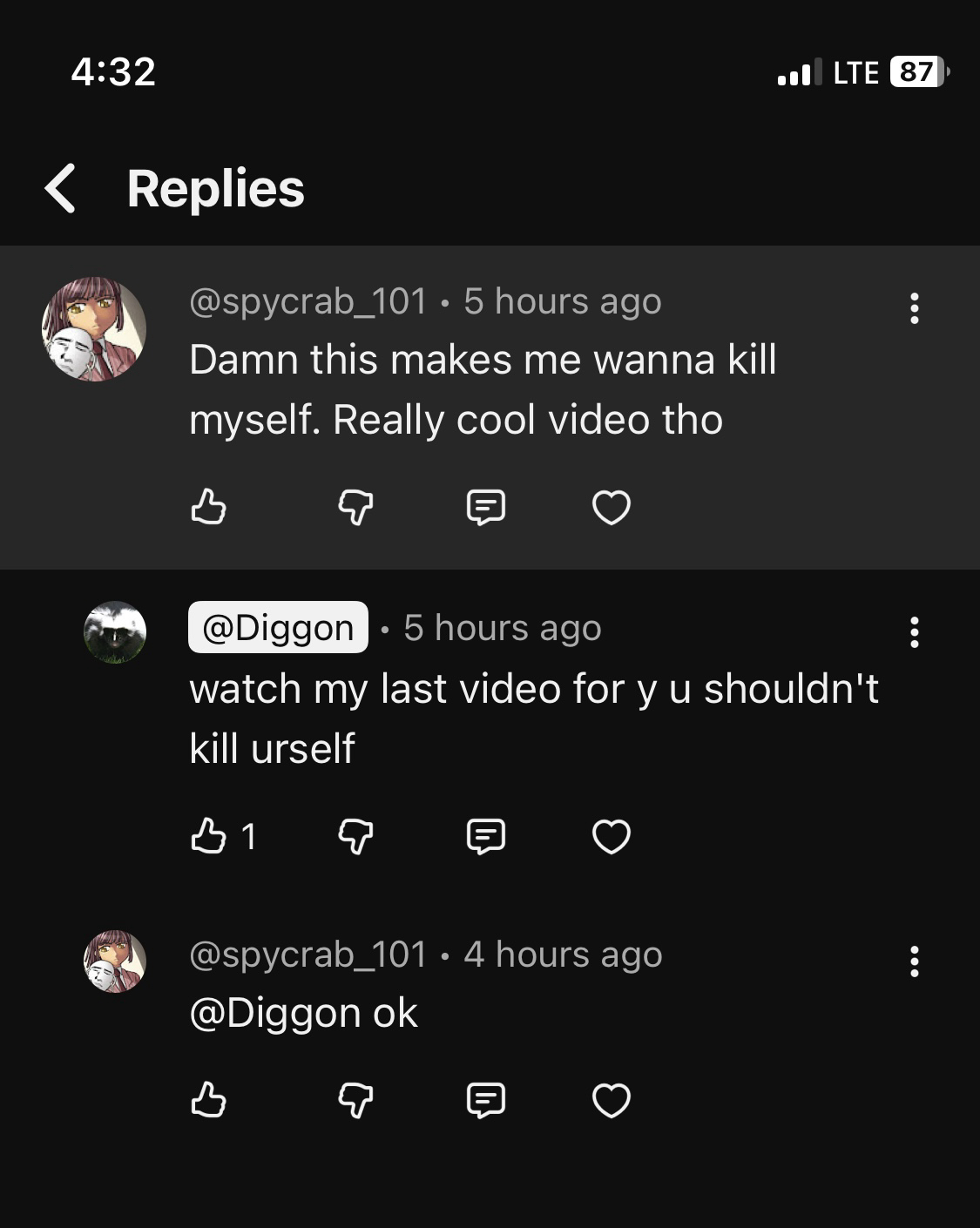View spycrab_101's profile picture on top comment
Viewport: 980px width, 1228px height.
94,329
